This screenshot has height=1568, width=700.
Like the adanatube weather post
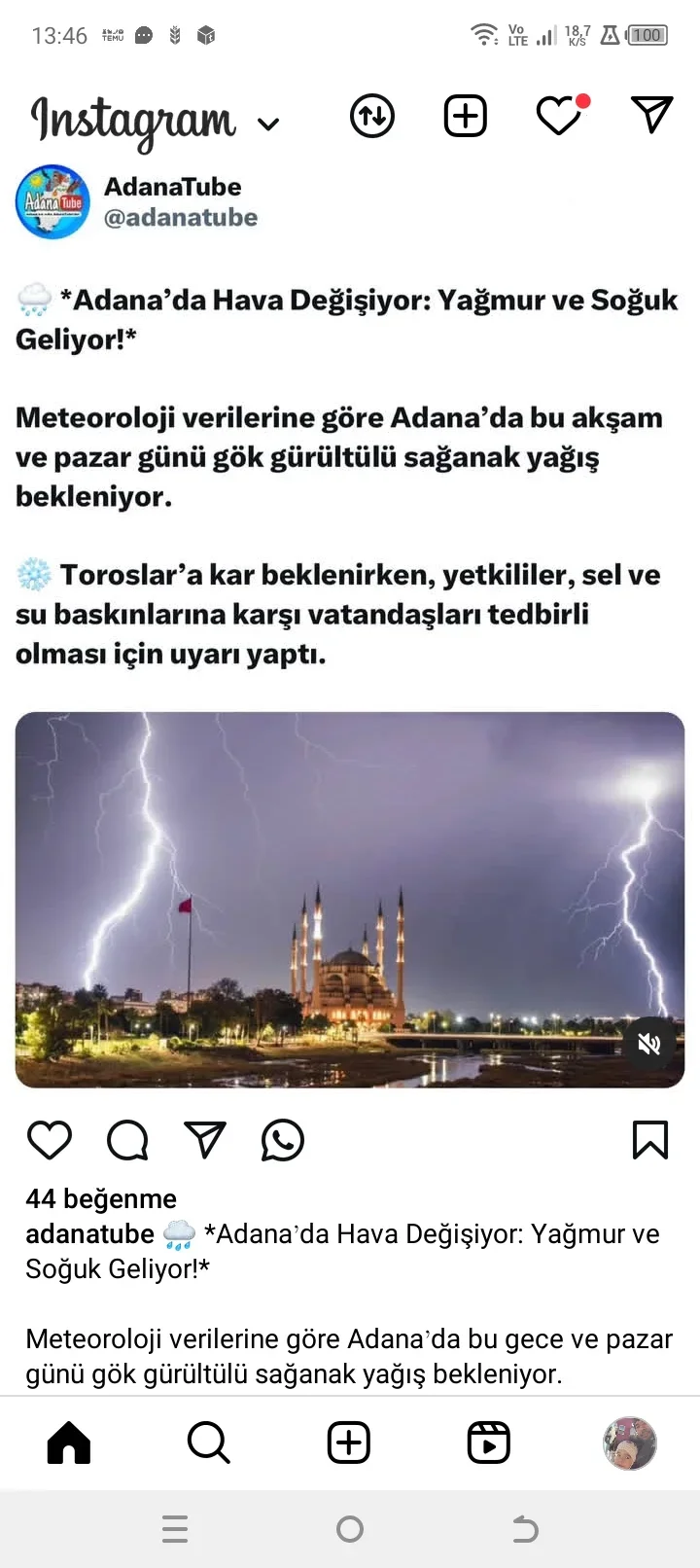(x=50, y=1140)
